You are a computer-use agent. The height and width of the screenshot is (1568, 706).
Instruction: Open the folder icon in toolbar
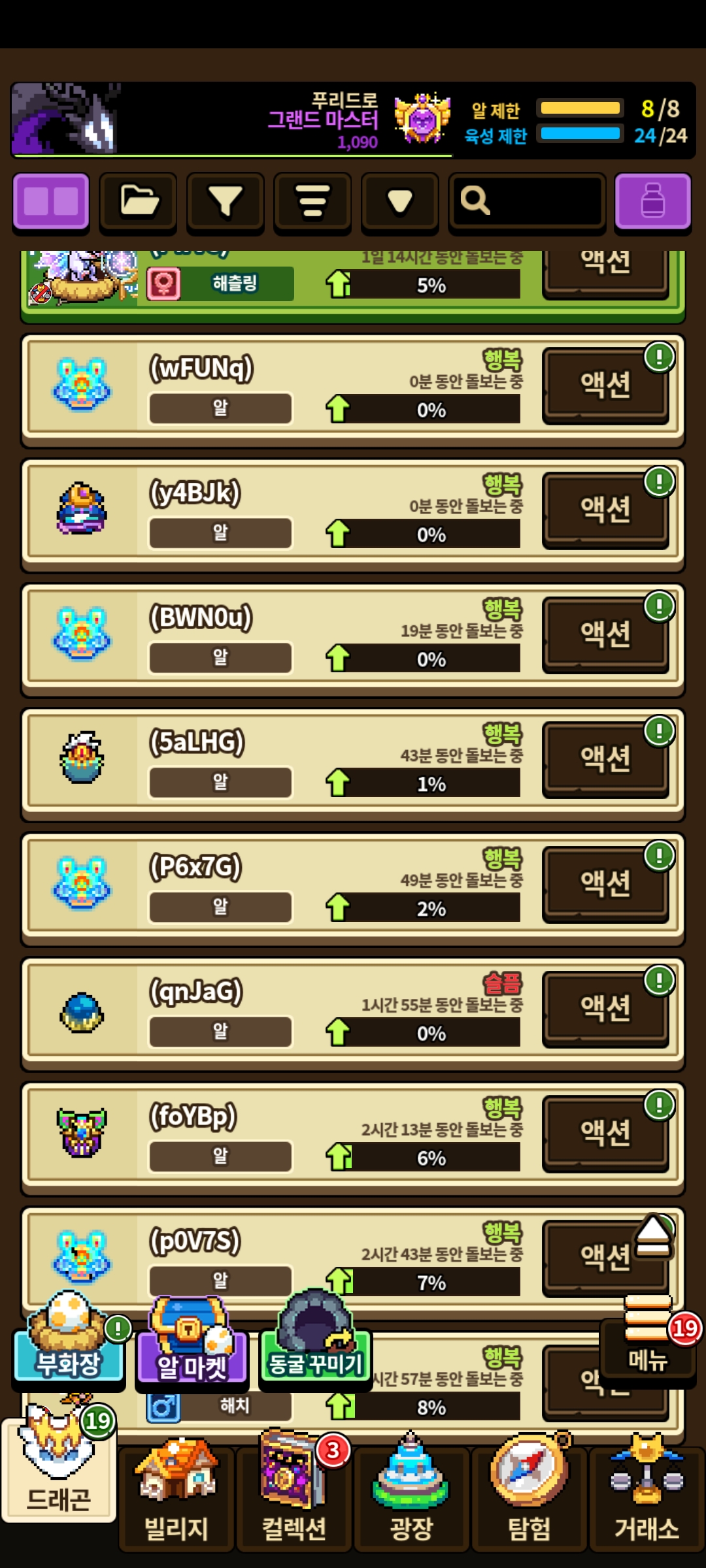[x=138, y=202]
